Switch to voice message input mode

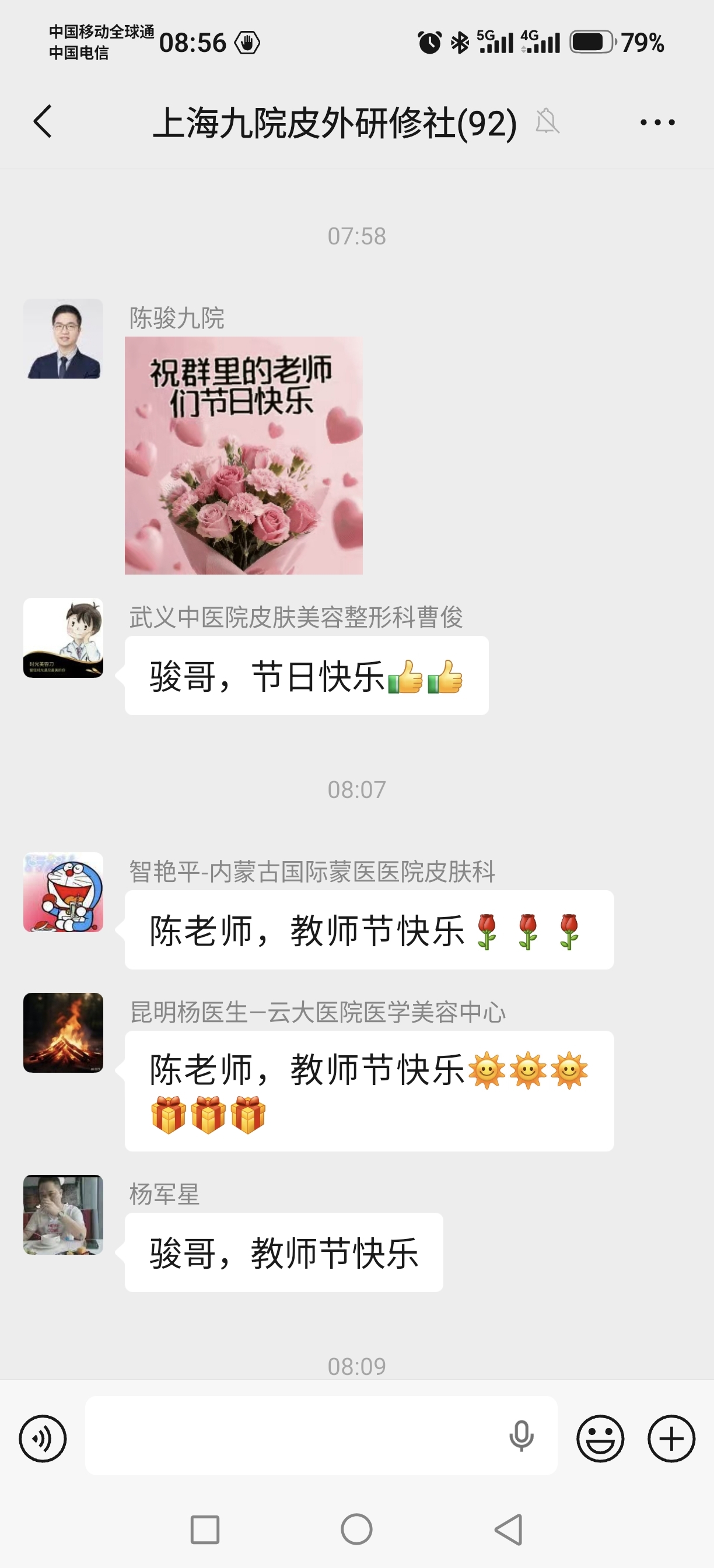click(43, 1439)
